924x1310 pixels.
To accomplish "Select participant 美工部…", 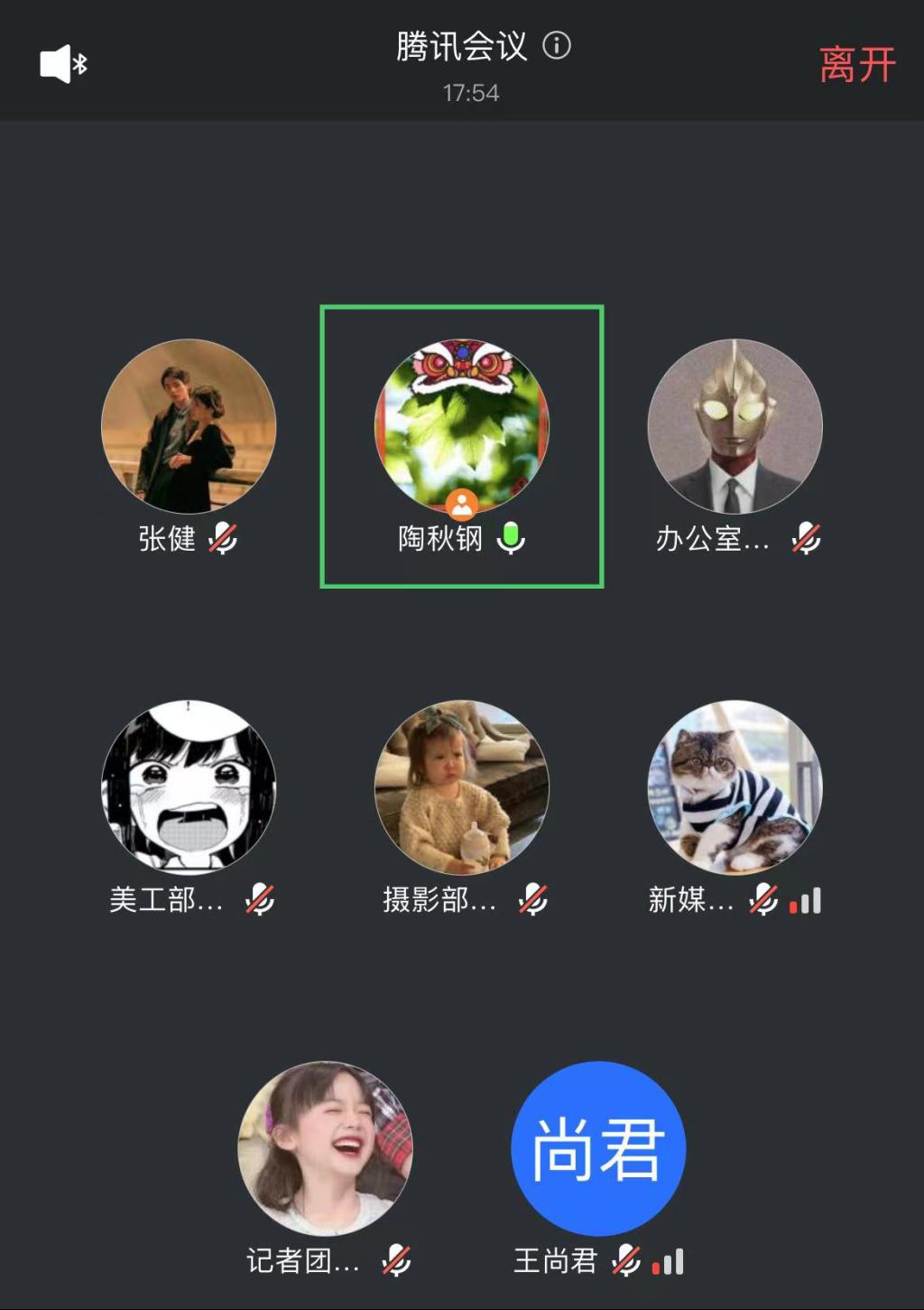I will (189, 787).
